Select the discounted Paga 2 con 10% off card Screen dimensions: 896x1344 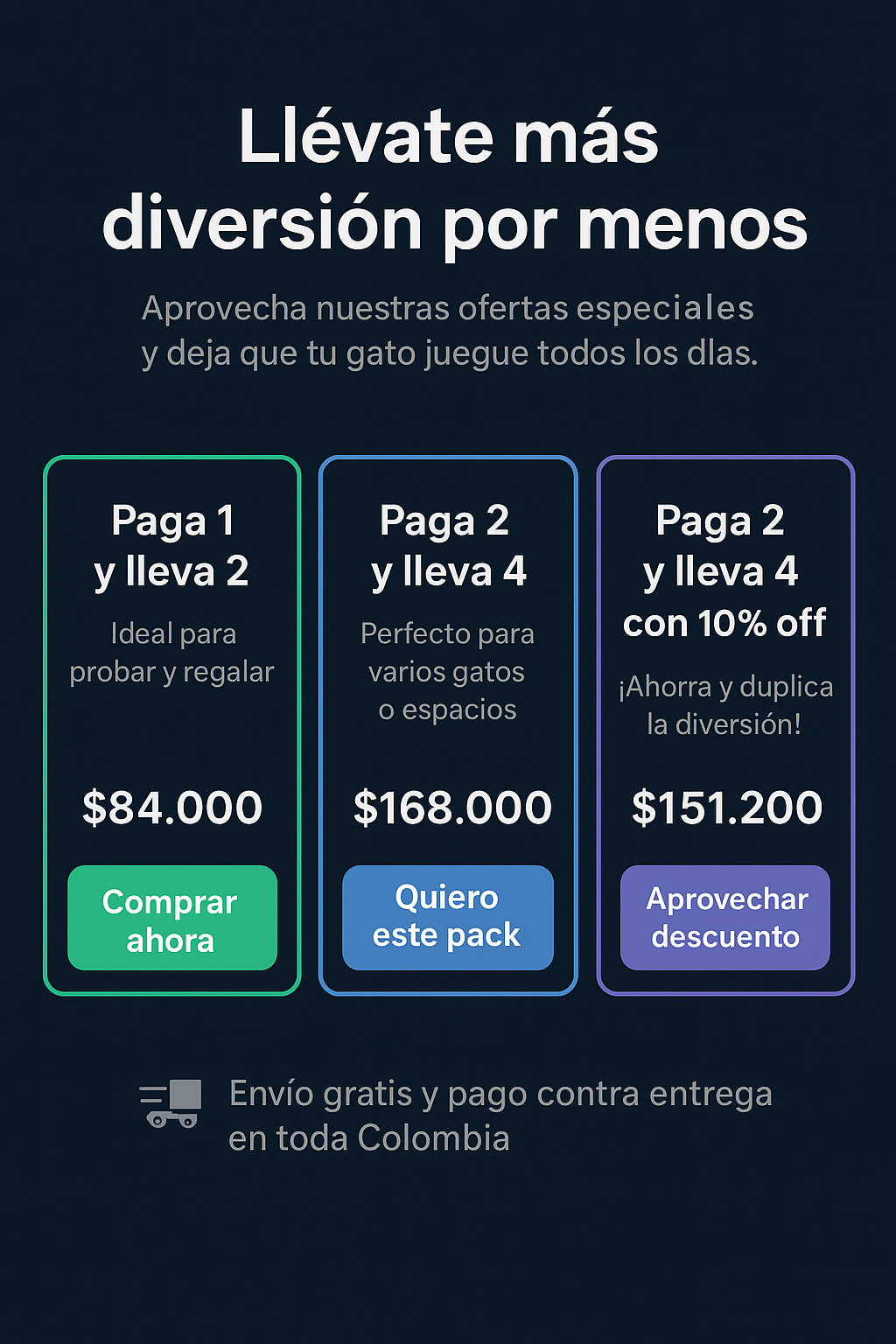click(x=724, y=724)
